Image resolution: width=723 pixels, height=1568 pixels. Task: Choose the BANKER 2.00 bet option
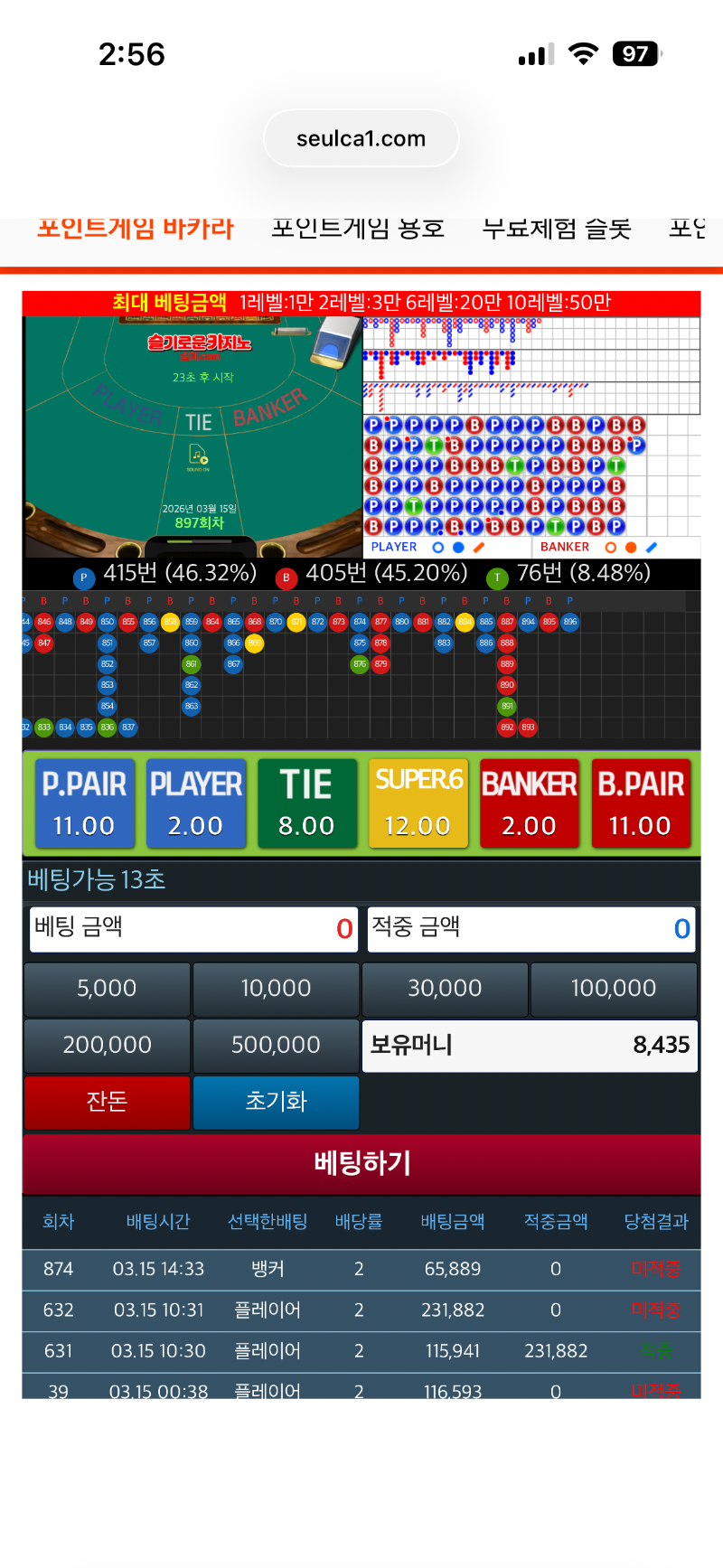tap(529, 803)
